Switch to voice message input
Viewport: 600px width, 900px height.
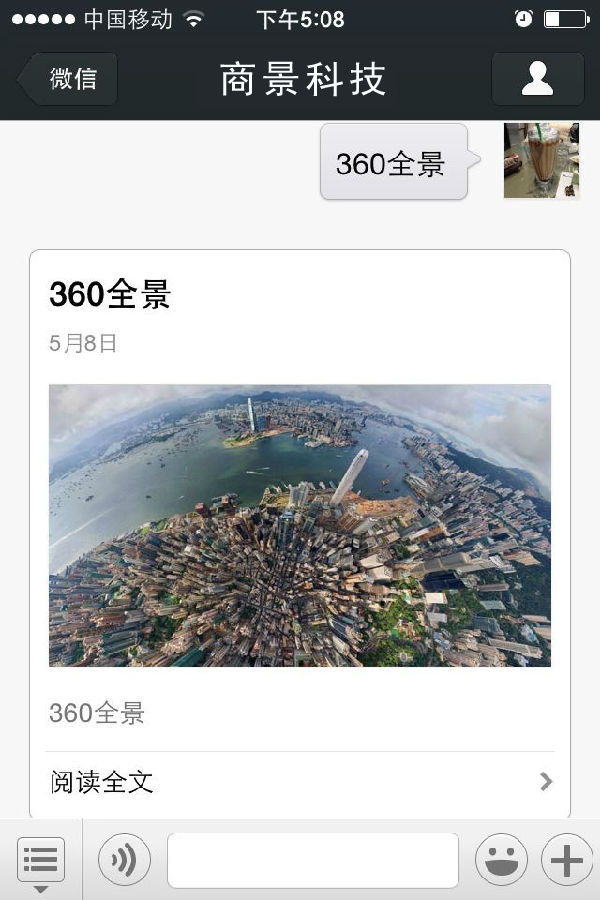click(124, 860)
